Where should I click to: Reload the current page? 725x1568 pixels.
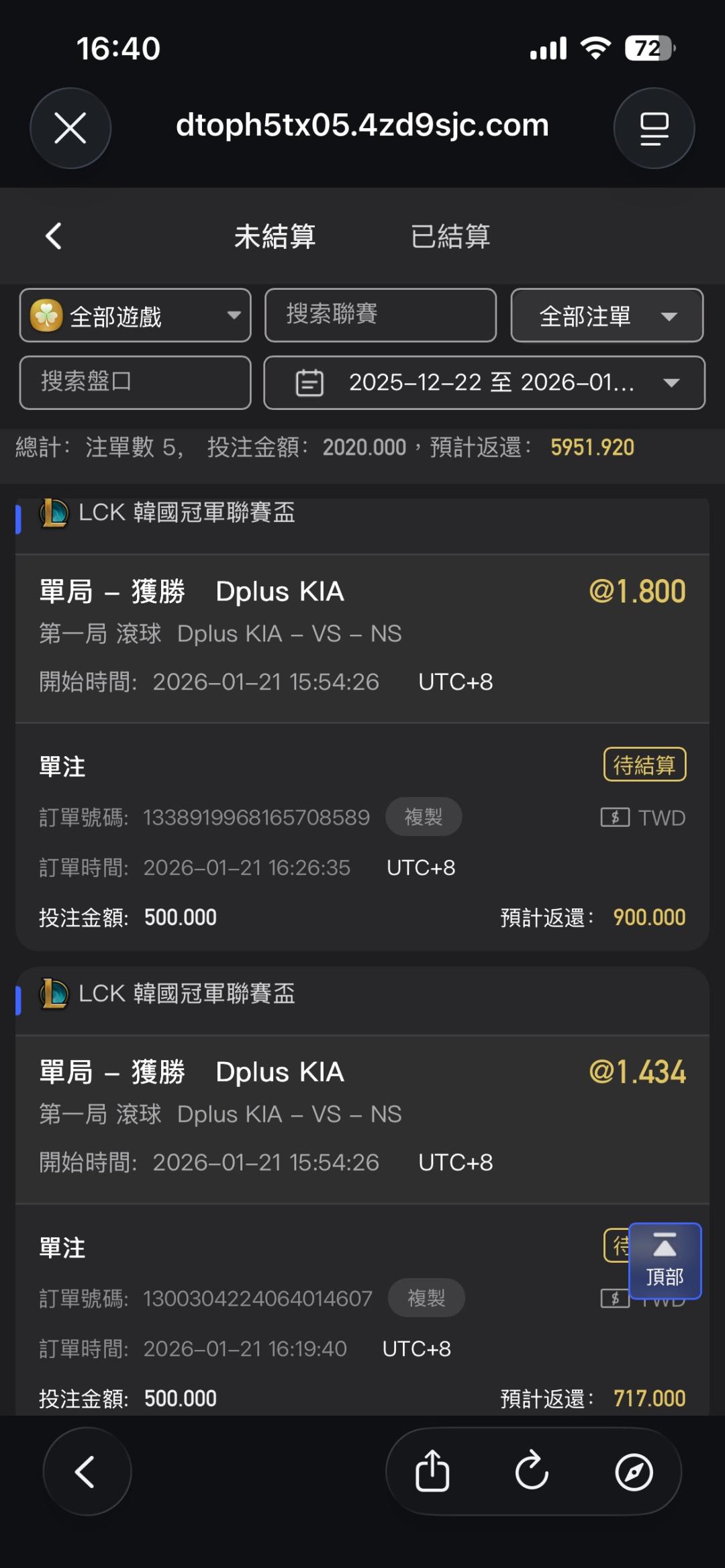[532, 1472]
